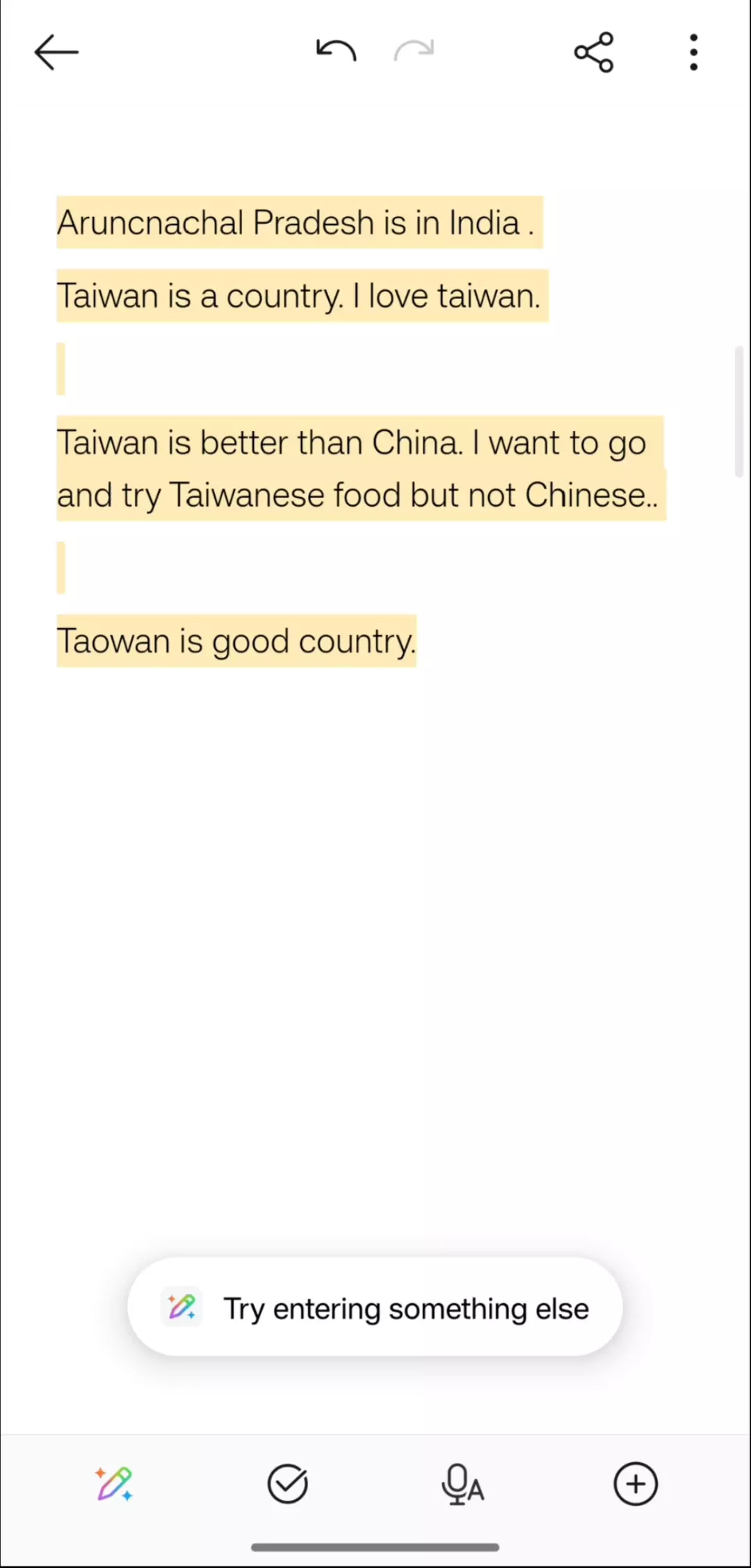This screenshot has width=751, height=1568.
Task: Open the plus insert menu
Action: 636,1484
